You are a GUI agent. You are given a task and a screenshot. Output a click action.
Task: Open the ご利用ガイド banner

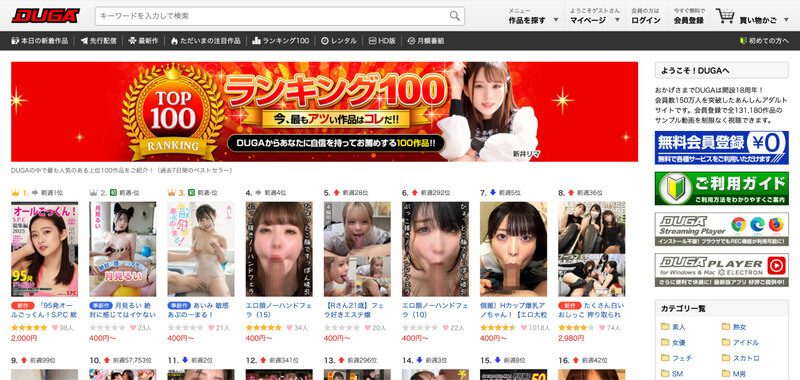tap(721, 188)
